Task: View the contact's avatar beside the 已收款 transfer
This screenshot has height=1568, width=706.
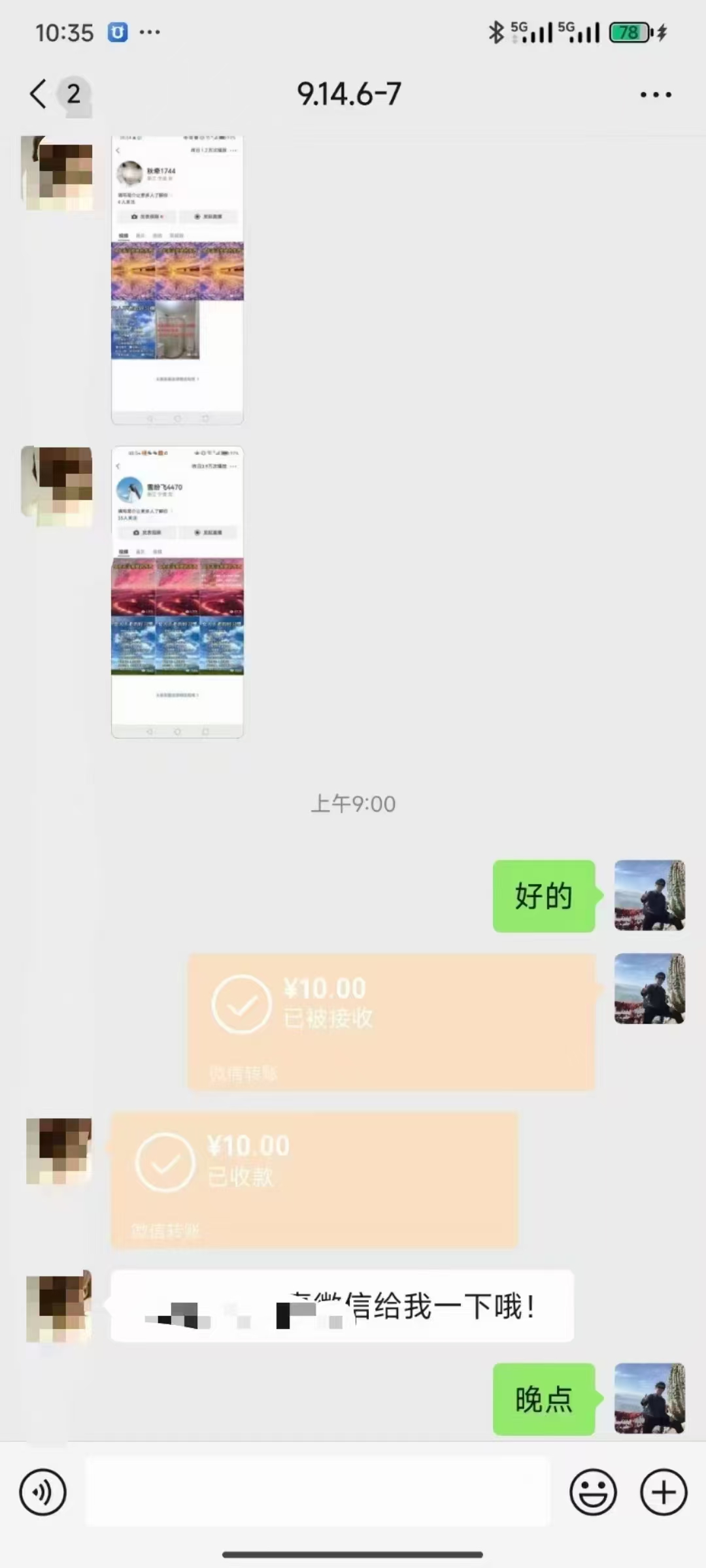Action: click(x=59, y=1151)
